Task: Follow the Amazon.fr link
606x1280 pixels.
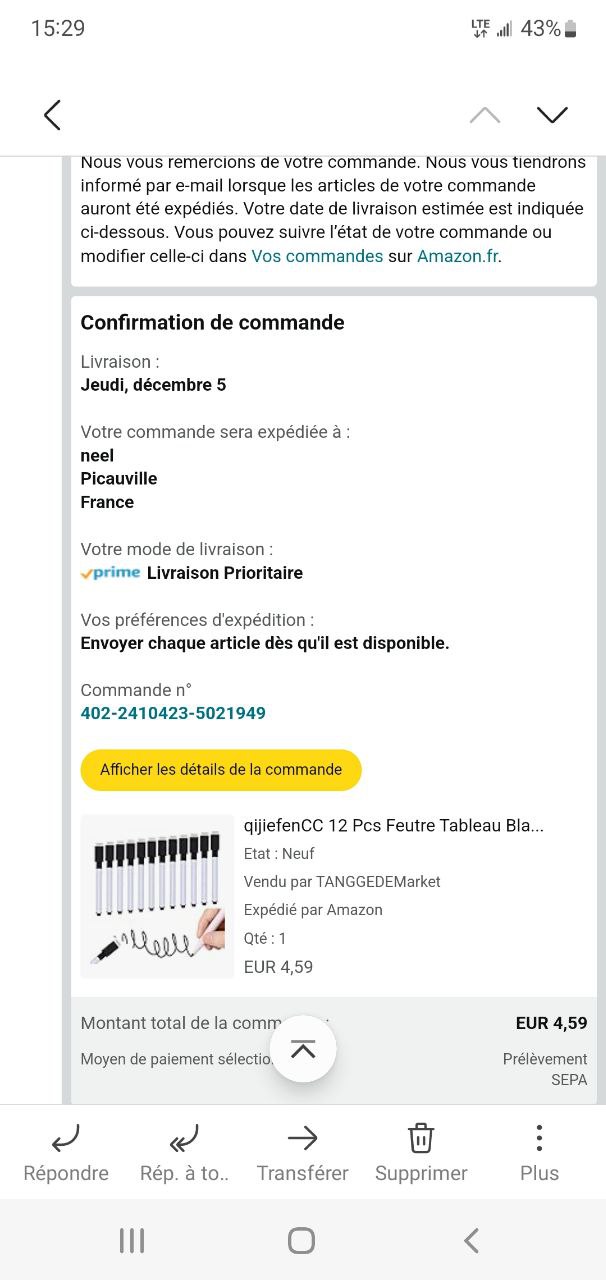Action: [458, 256]
